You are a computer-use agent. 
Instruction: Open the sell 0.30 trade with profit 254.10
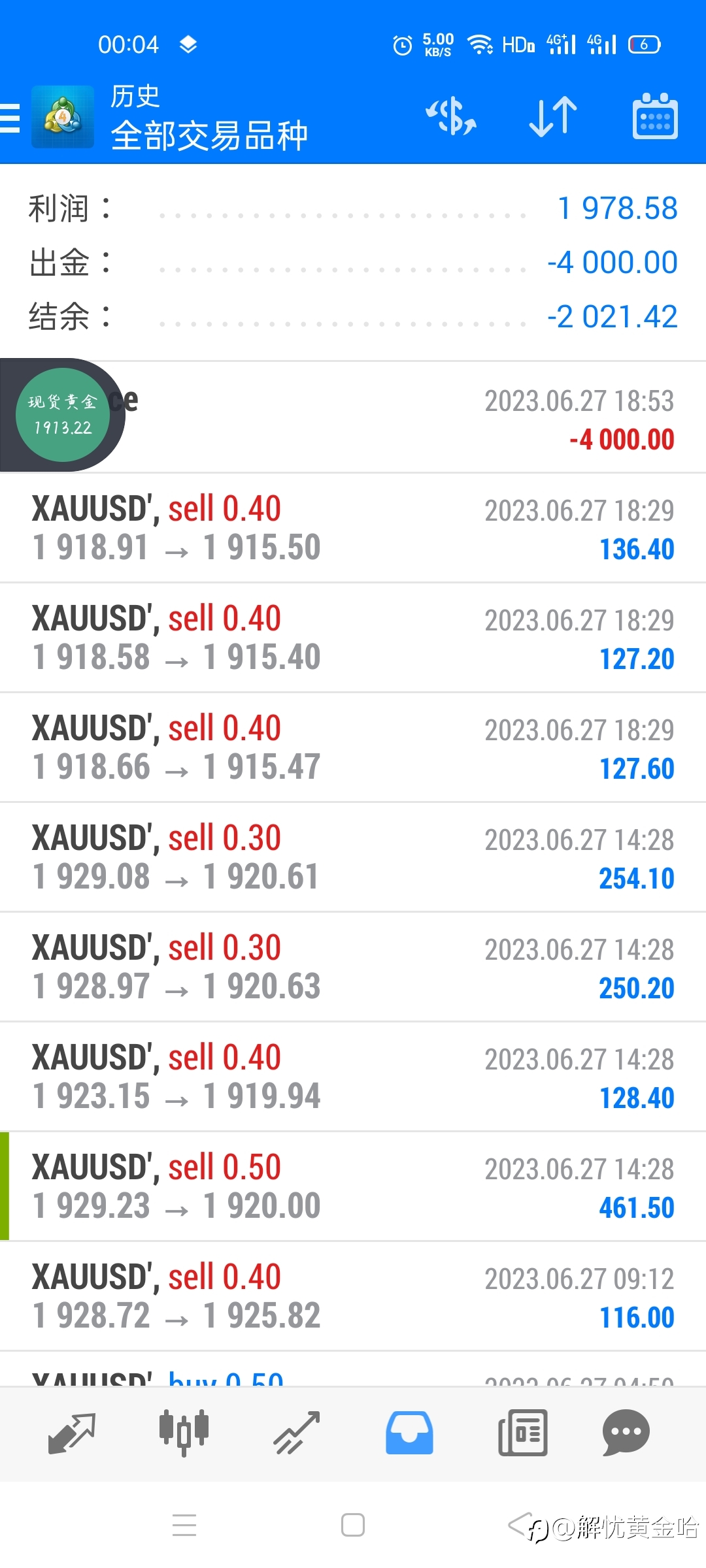(353, 857)
